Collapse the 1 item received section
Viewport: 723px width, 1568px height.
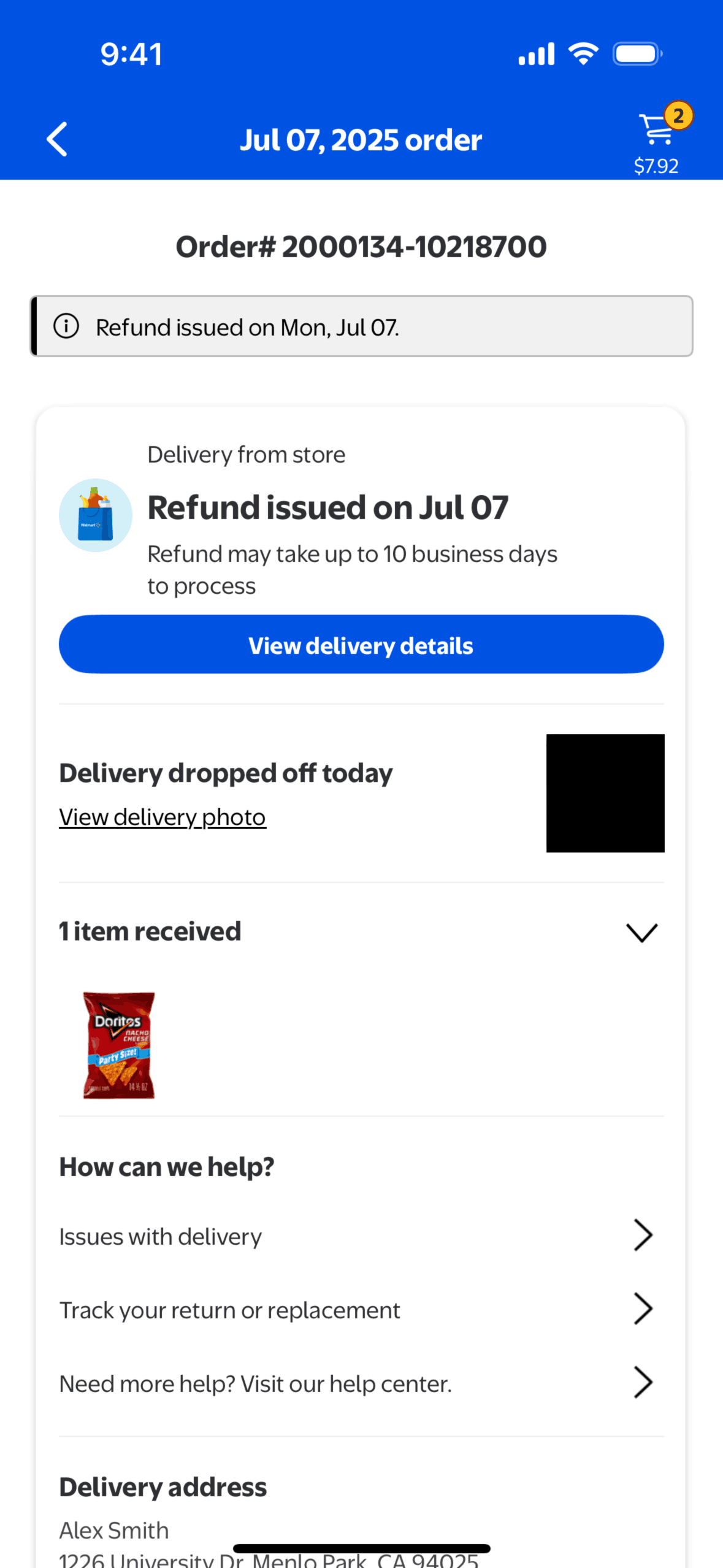tap(641, 932)
